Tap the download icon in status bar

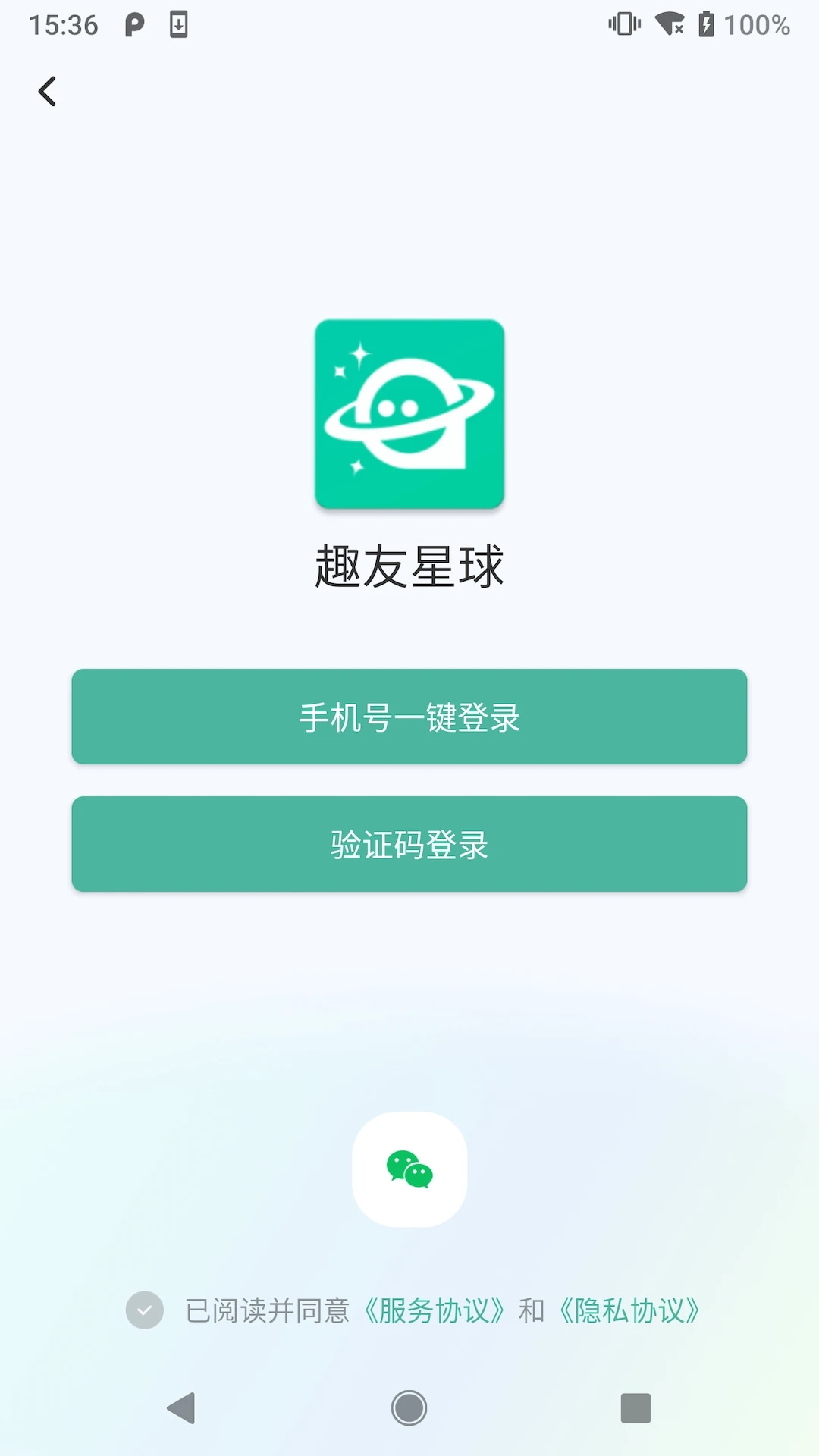(178, 25)
